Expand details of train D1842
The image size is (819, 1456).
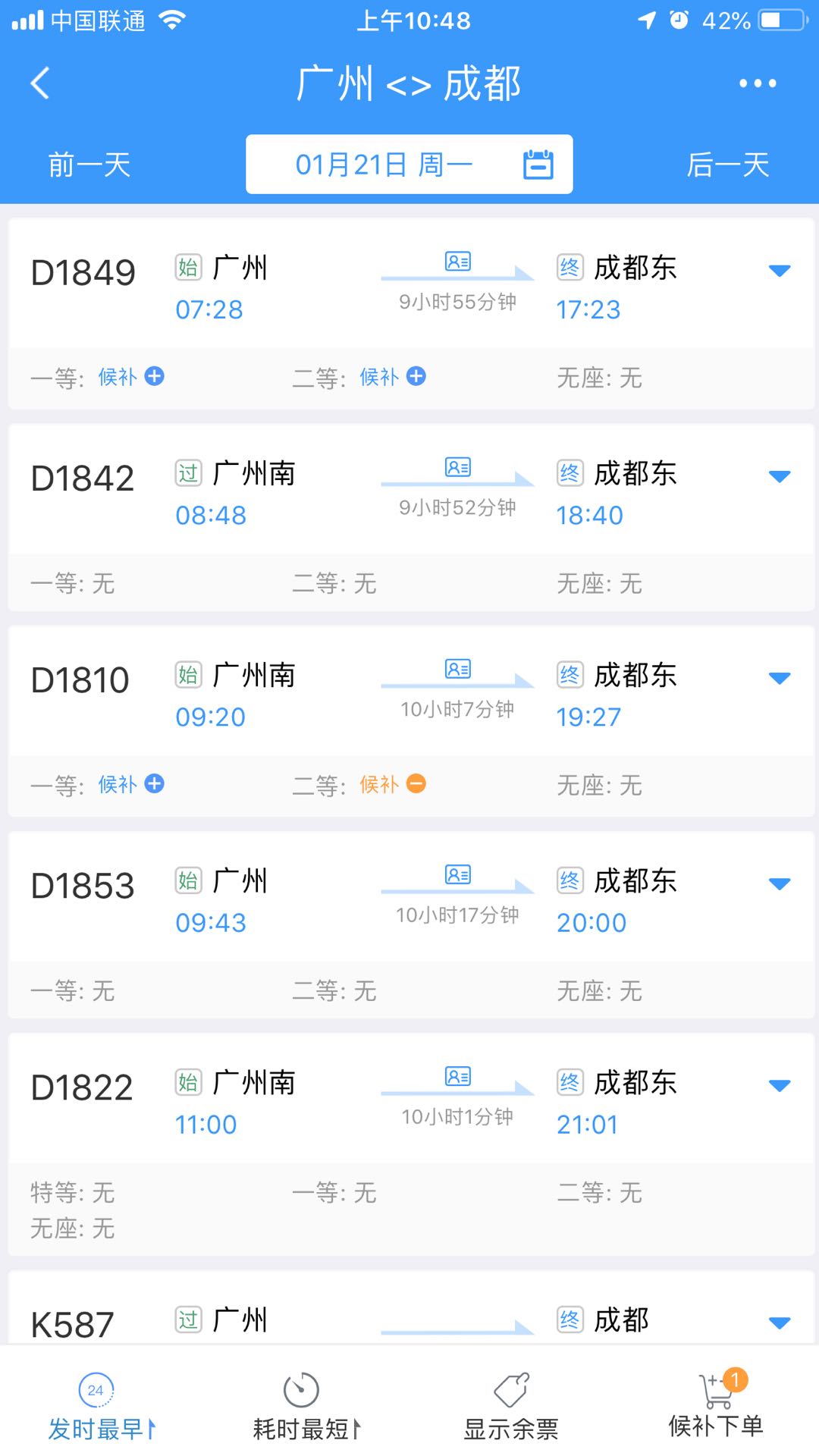point(778,475)
